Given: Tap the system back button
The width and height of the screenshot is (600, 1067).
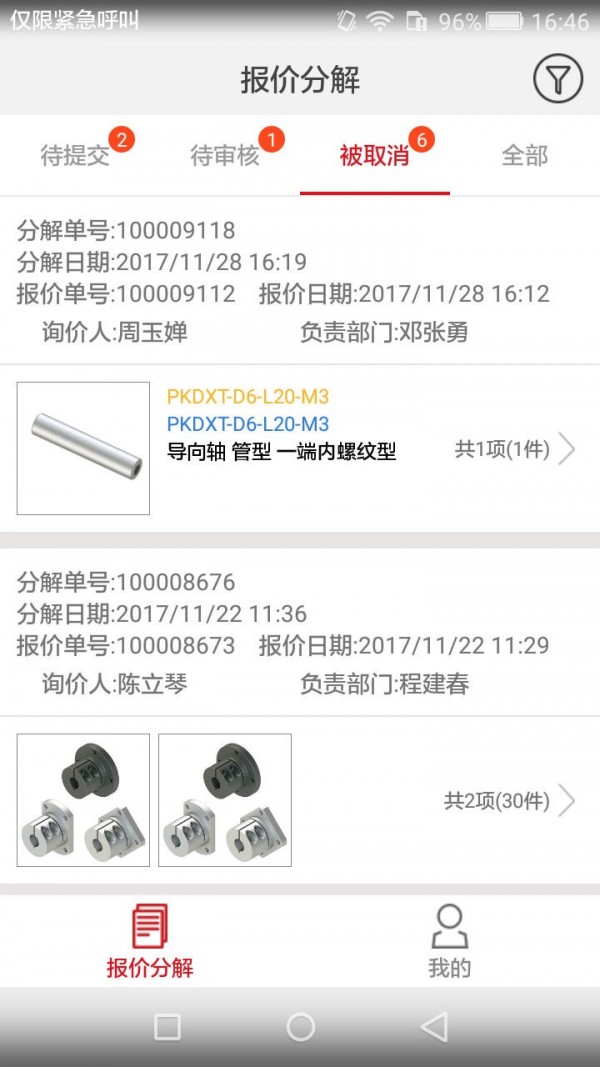Looking at the screenshot, I should pyautogui.click(x=434, y=1027).
